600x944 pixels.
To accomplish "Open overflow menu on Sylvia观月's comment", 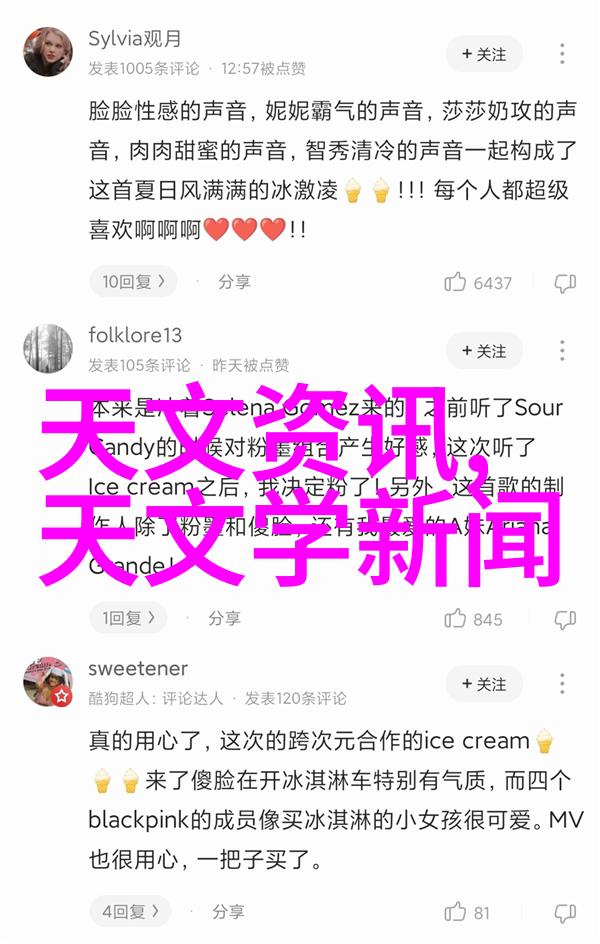I will (563, 53).
